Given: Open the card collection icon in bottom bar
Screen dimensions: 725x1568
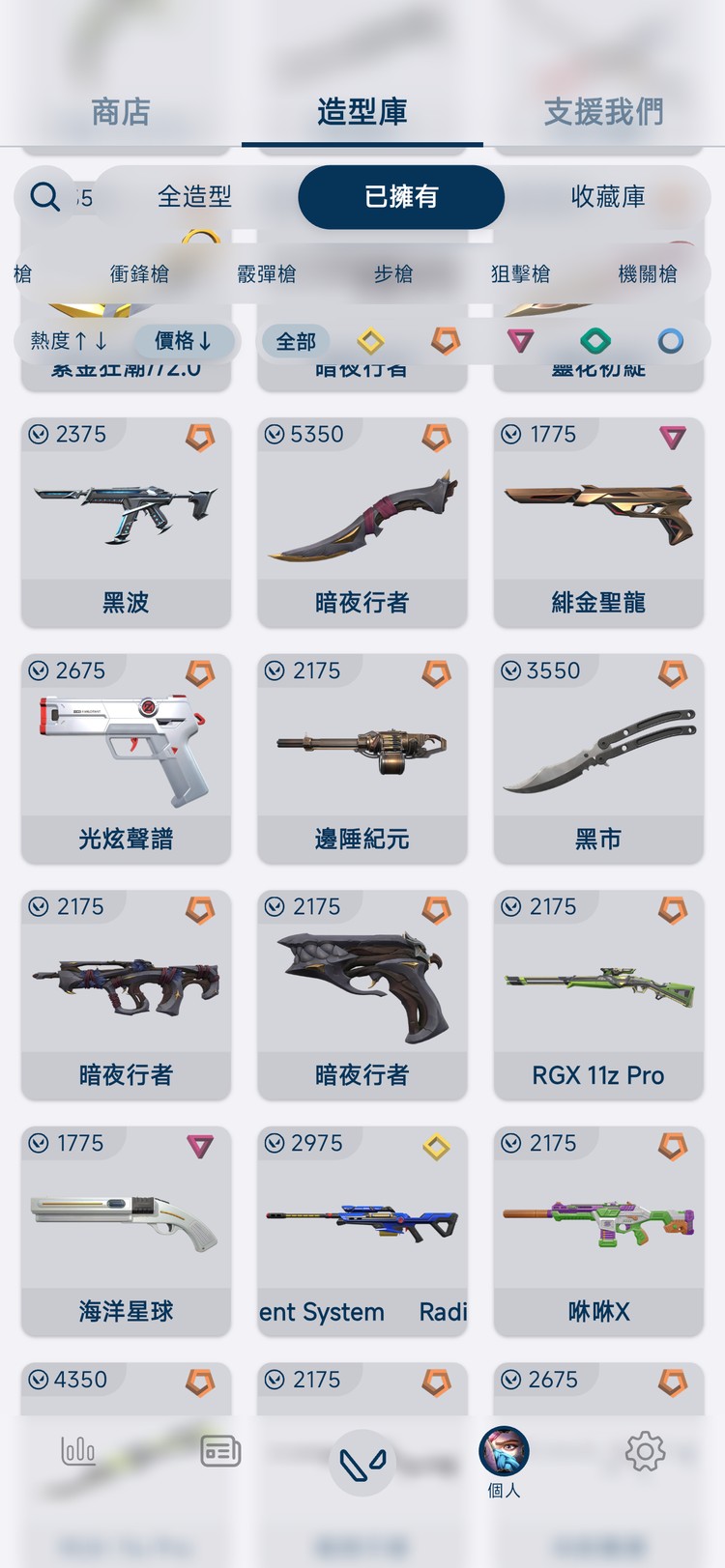Looking at the screenshot, I should point(220,1451).
